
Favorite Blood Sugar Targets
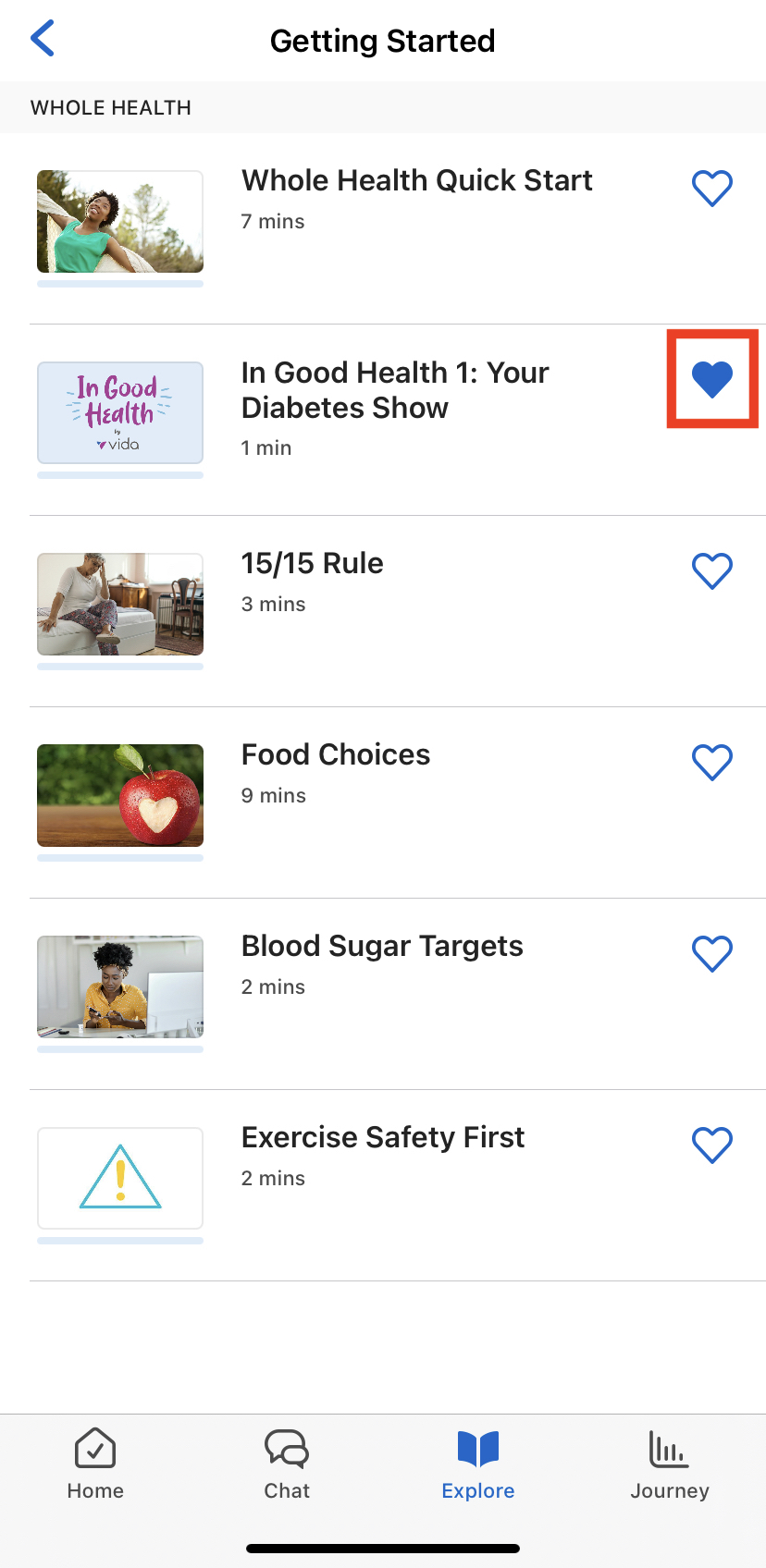point(712,954)
